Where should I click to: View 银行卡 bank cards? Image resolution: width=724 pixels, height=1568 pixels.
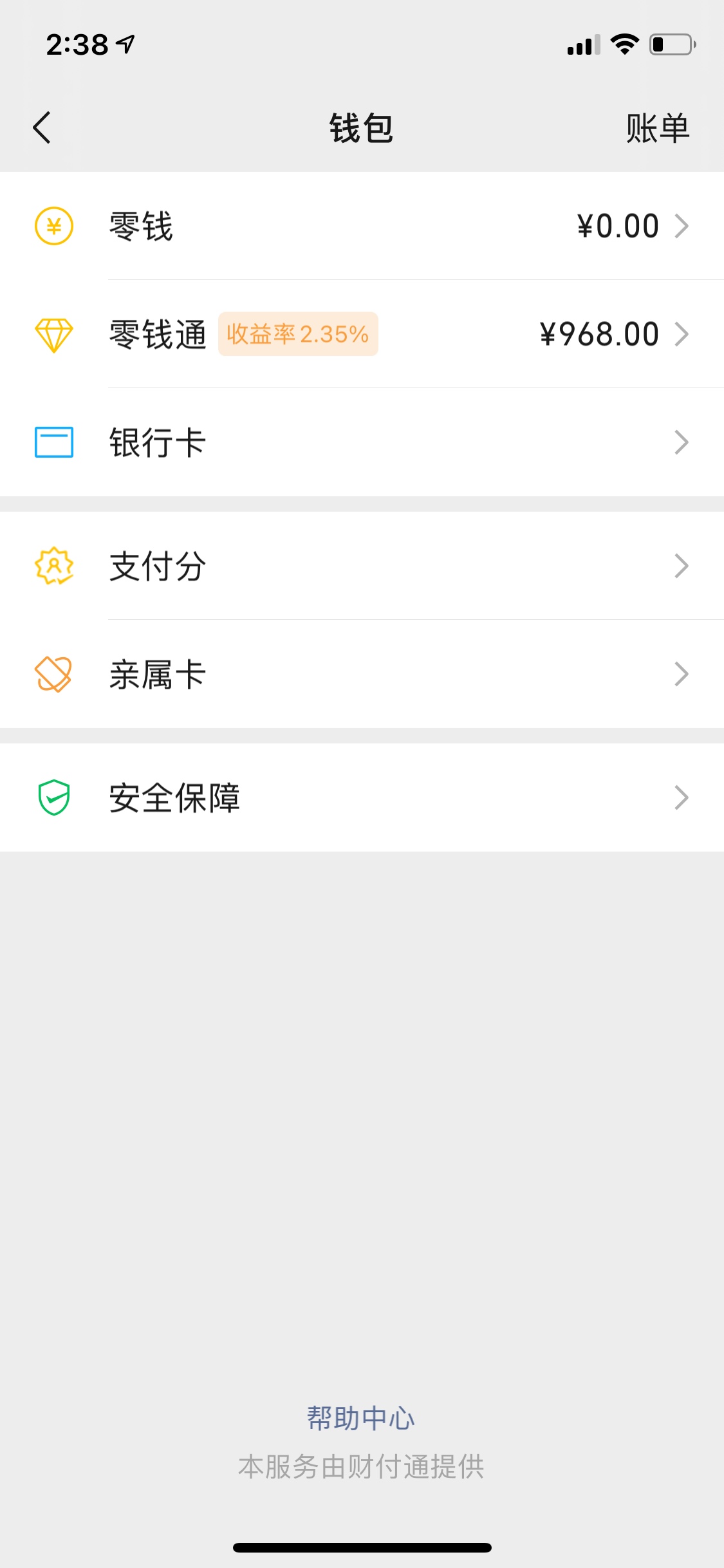[362, 442]
